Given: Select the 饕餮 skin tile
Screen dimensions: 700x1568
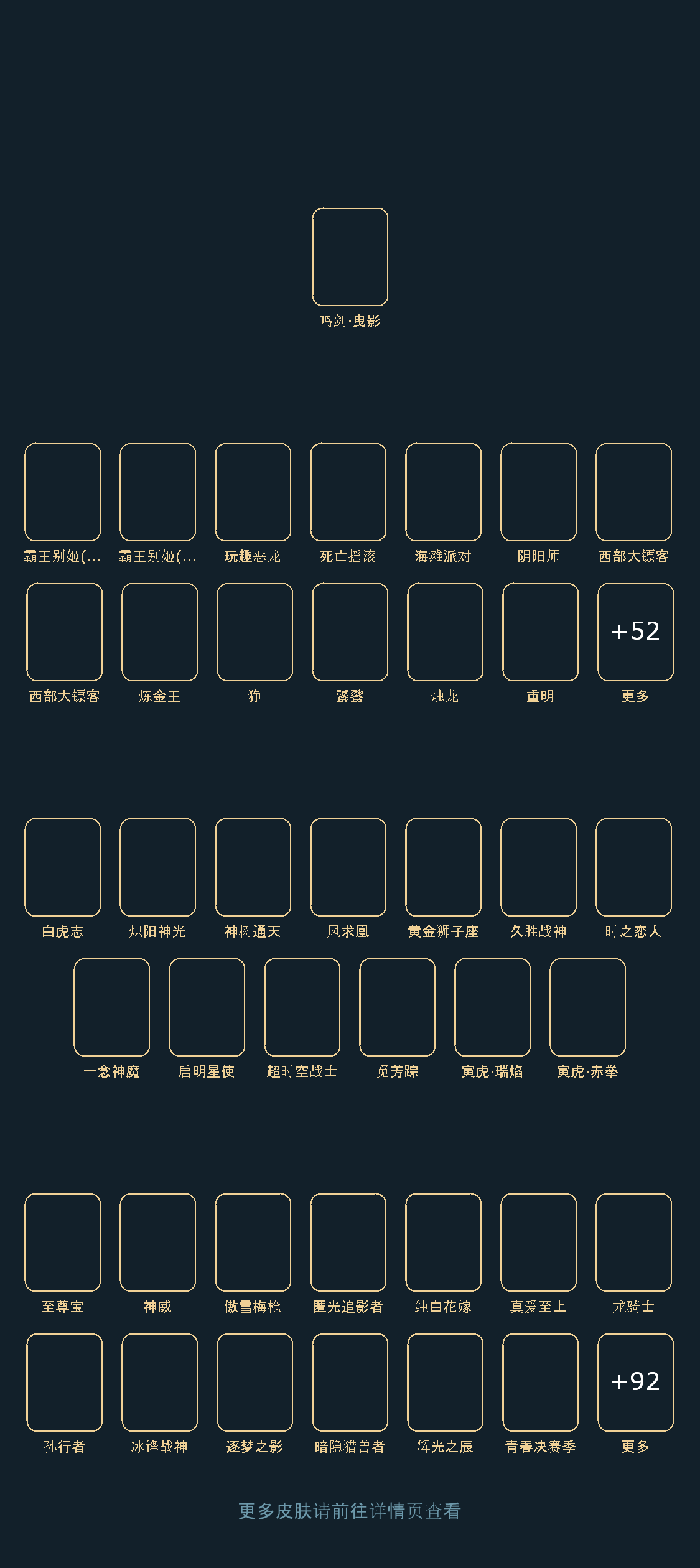Looking at the screenshot, I should pyautogui.click(x=350, y=632).
